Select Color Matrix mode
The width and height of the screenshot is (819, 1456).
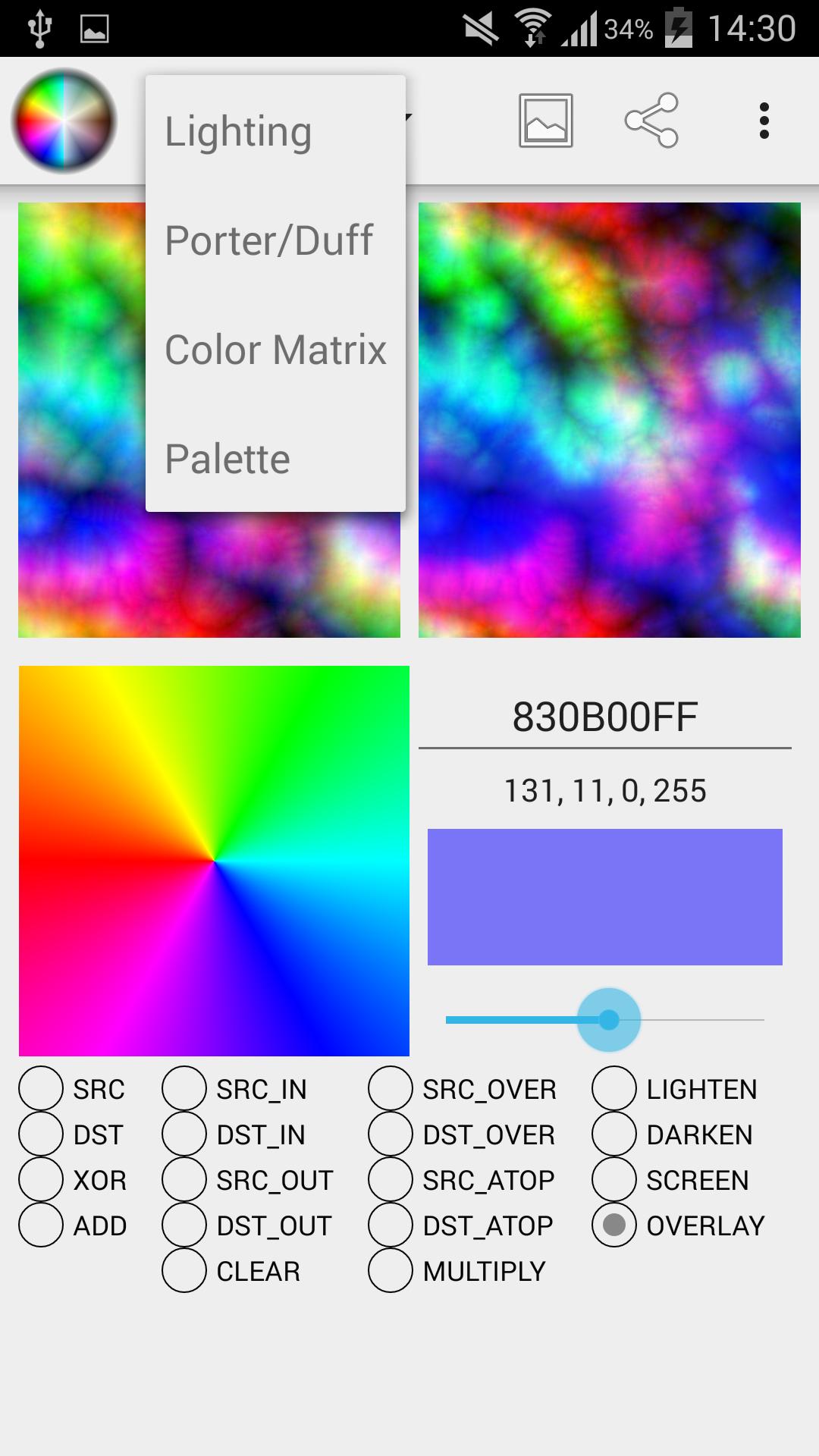275,348
